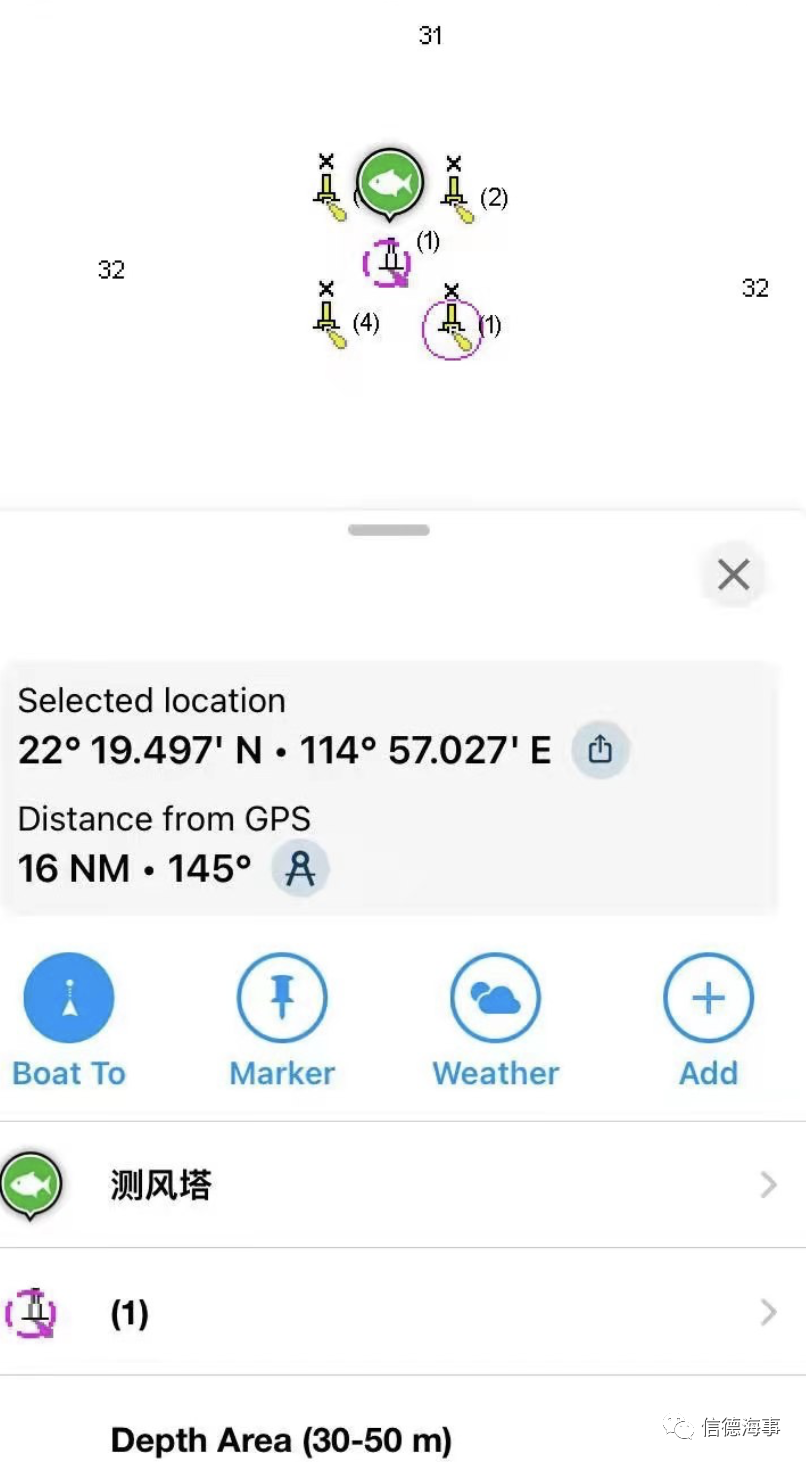Open the 测风塔 marker details
Viewport: 806px width, 1462px height.
(403, 1186)
